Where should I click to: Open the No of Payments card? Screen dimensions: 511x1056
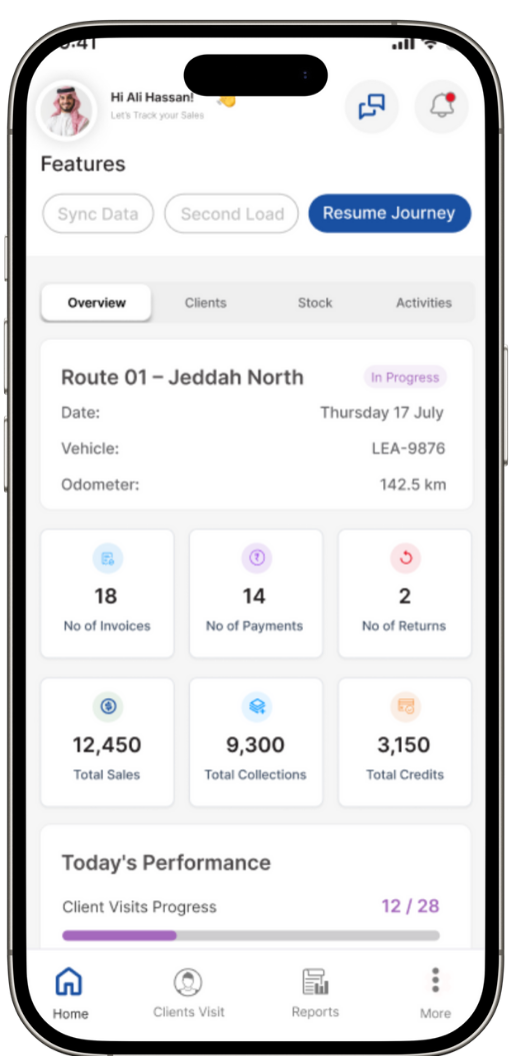[x=256, y=593]
